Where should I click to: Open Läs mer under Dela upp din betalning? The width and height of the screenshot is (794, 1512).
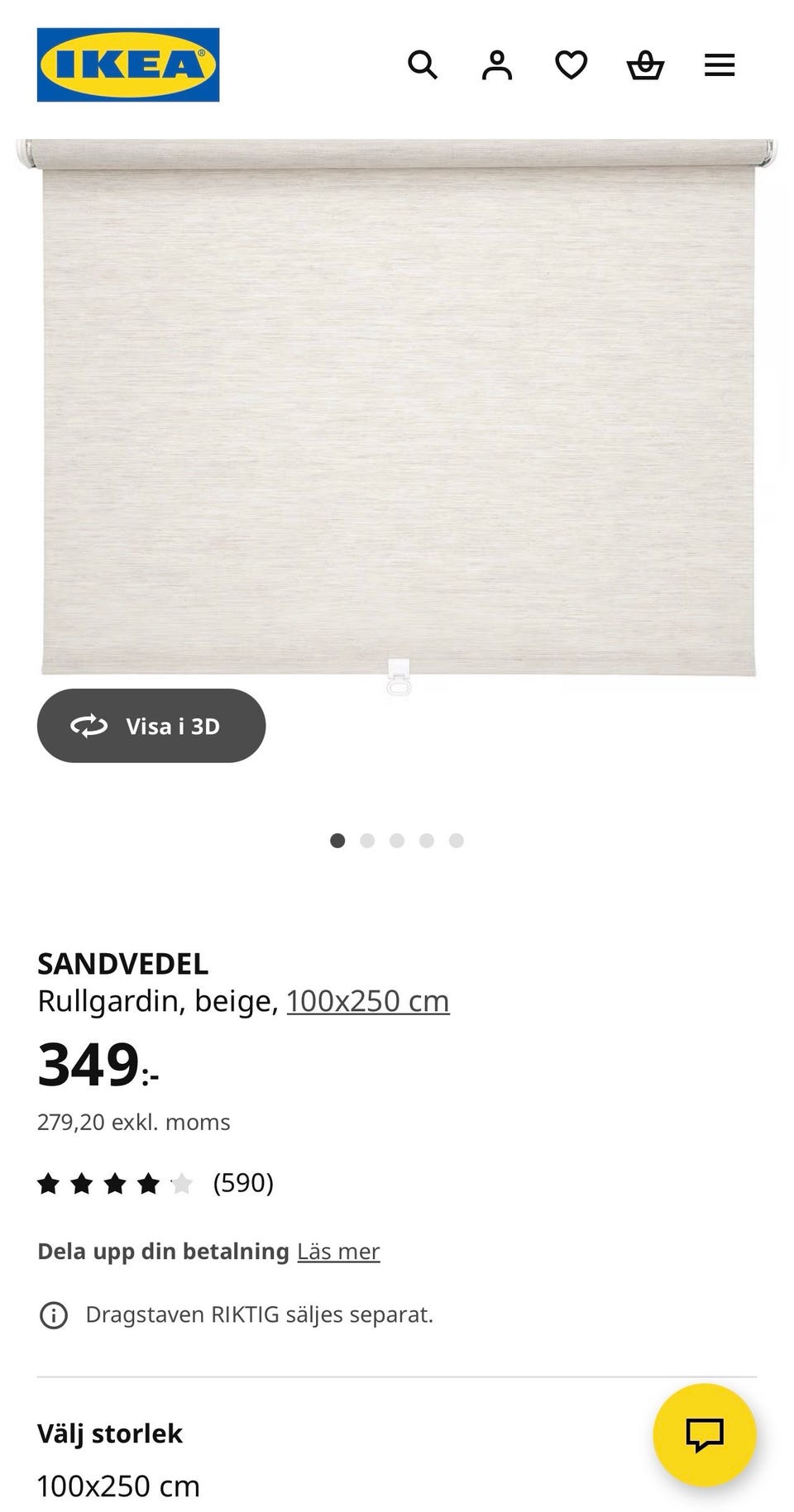pos(338,1251)
